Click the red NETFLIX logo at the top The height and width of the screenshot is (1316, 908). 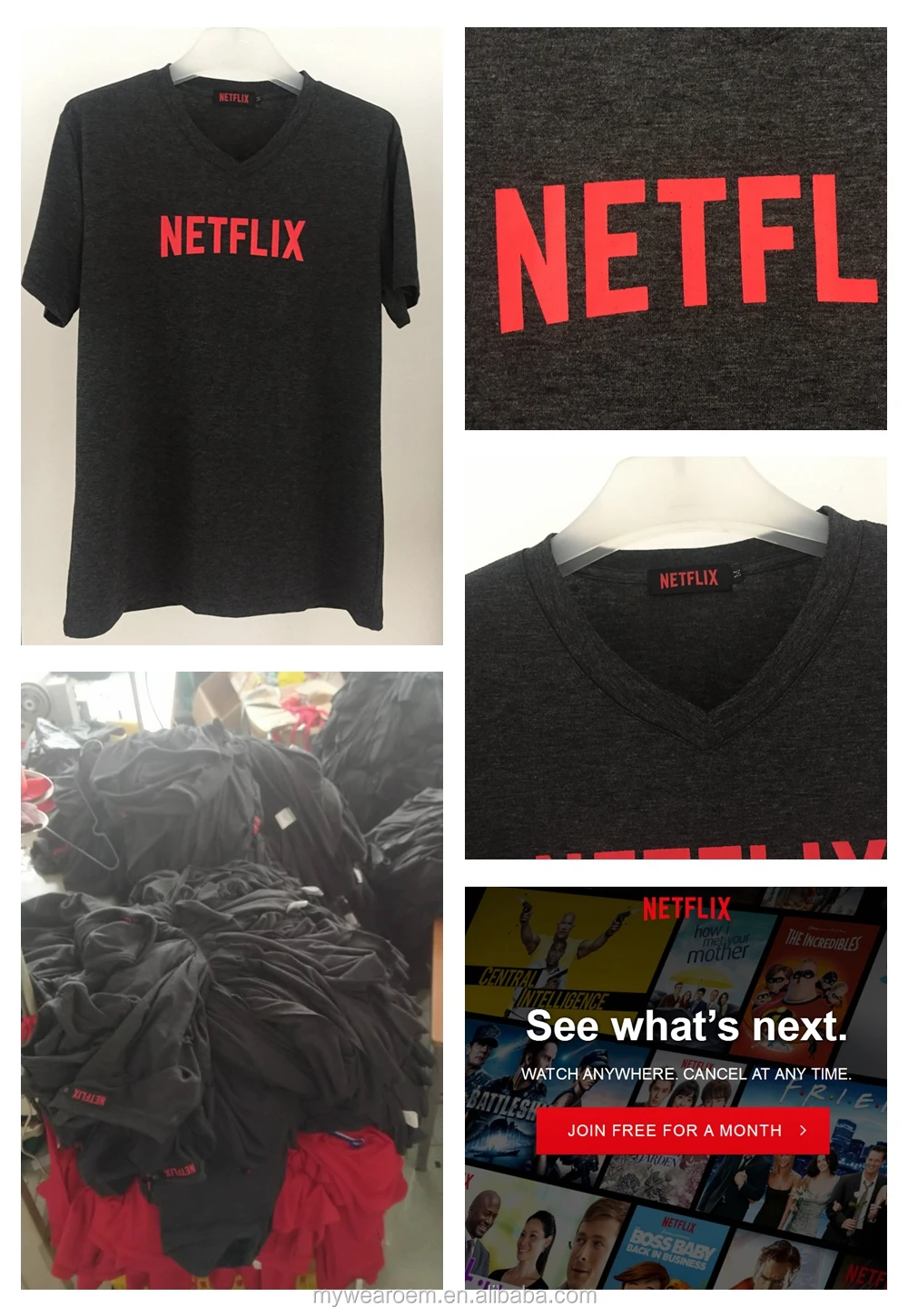(687, 906)
